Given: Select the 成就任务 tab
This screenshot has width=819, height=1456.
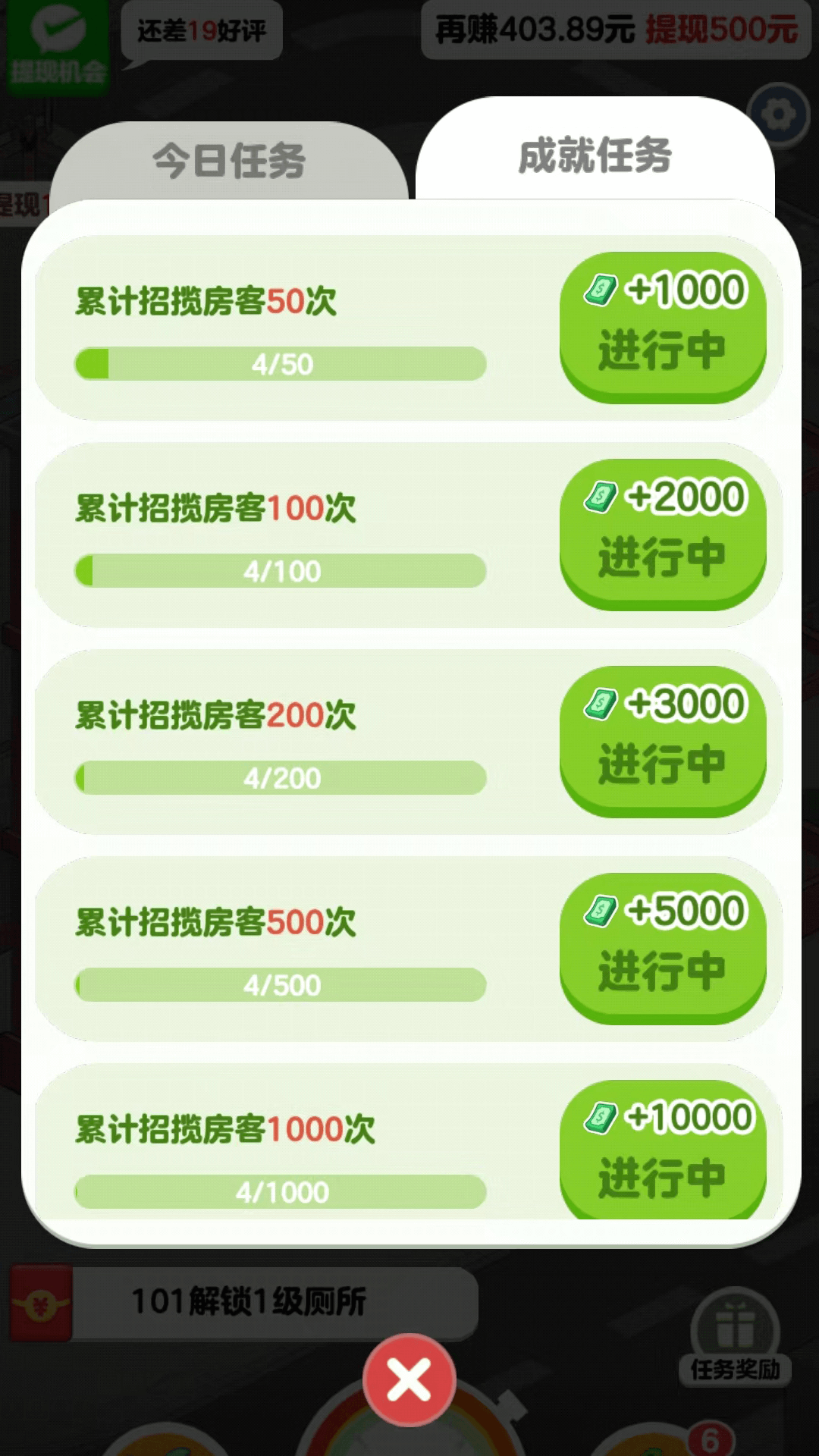Looking at the screenshot, I should click(595, 155).
